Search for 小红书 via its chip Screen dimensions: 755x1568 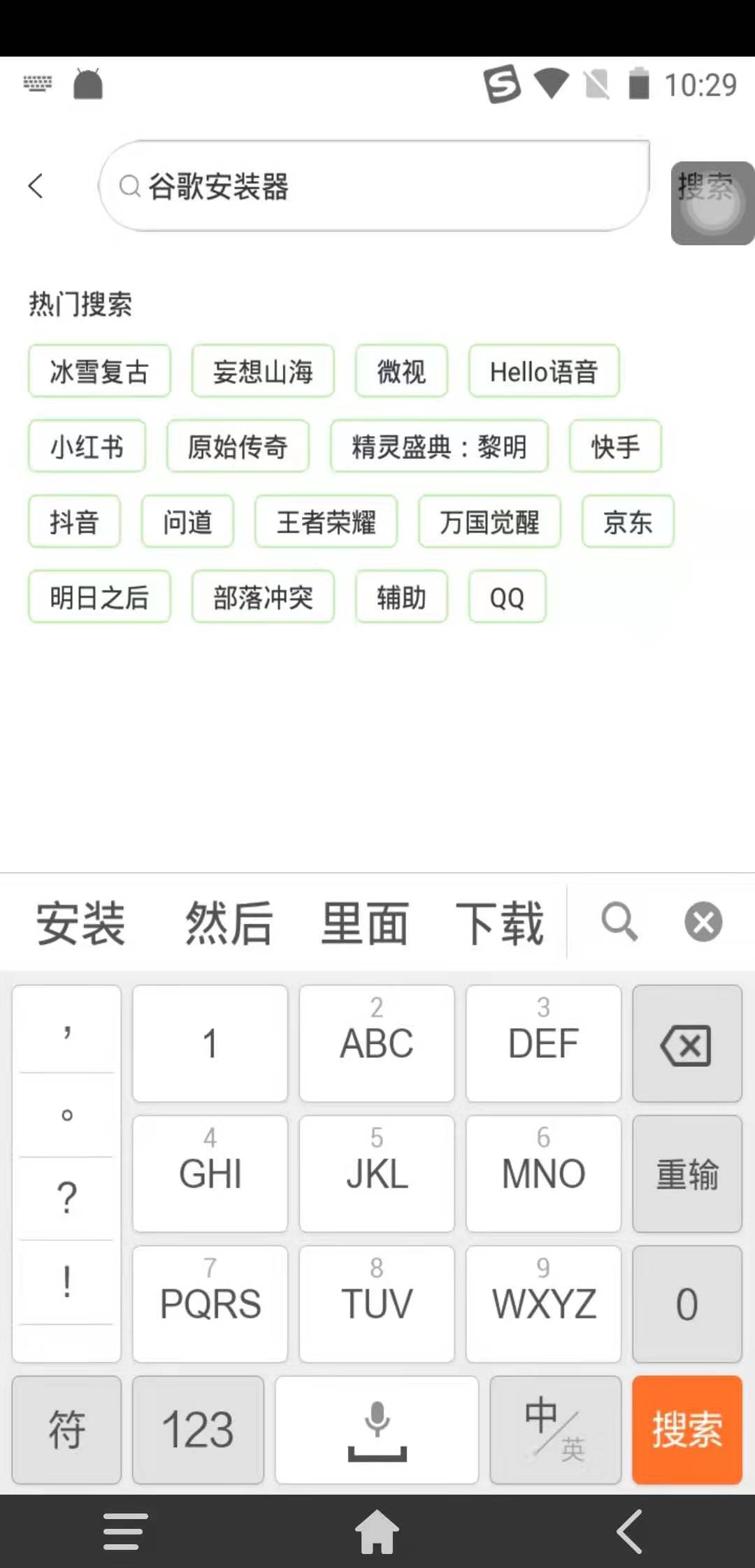(x=87, y=447)
